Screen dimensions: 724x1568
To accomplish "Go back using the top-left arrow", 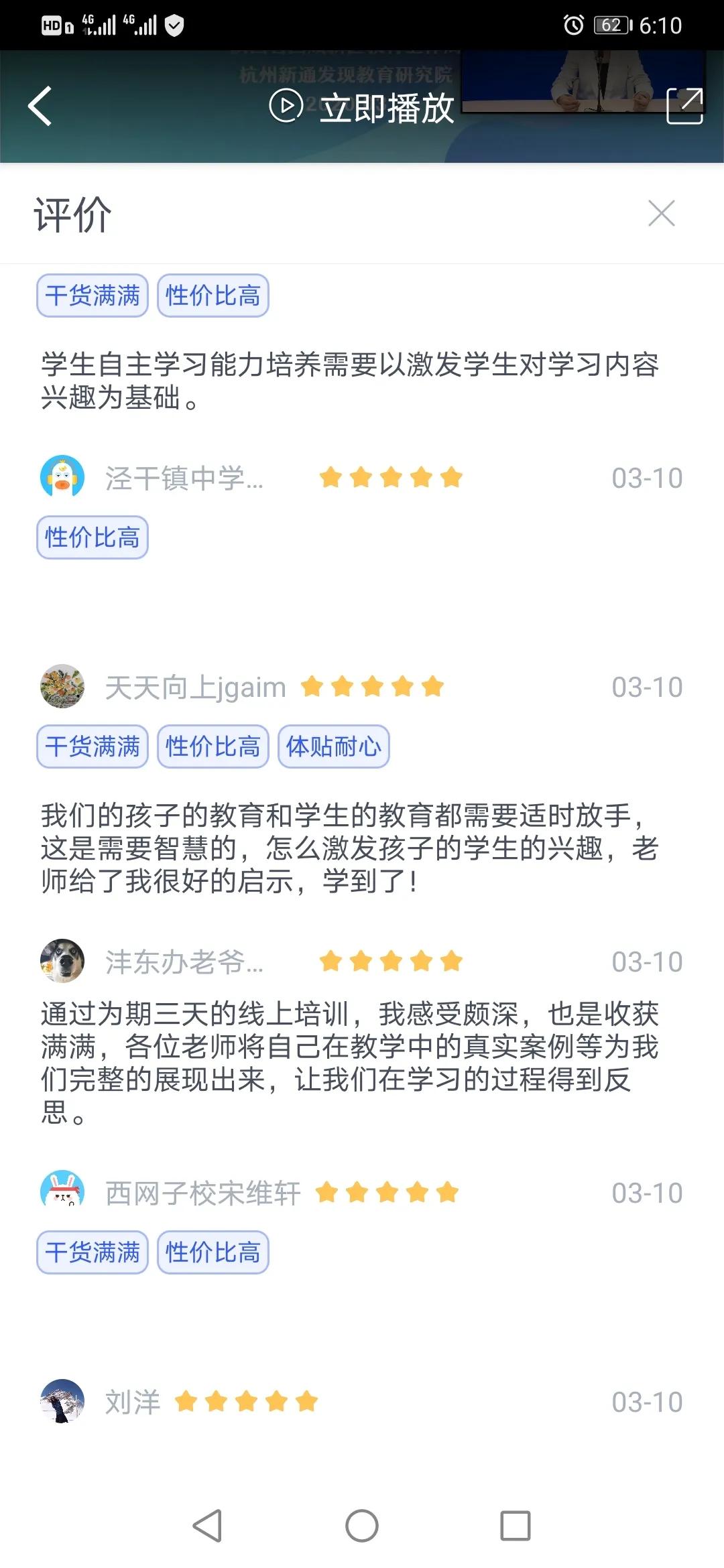I will click(40, 106).
